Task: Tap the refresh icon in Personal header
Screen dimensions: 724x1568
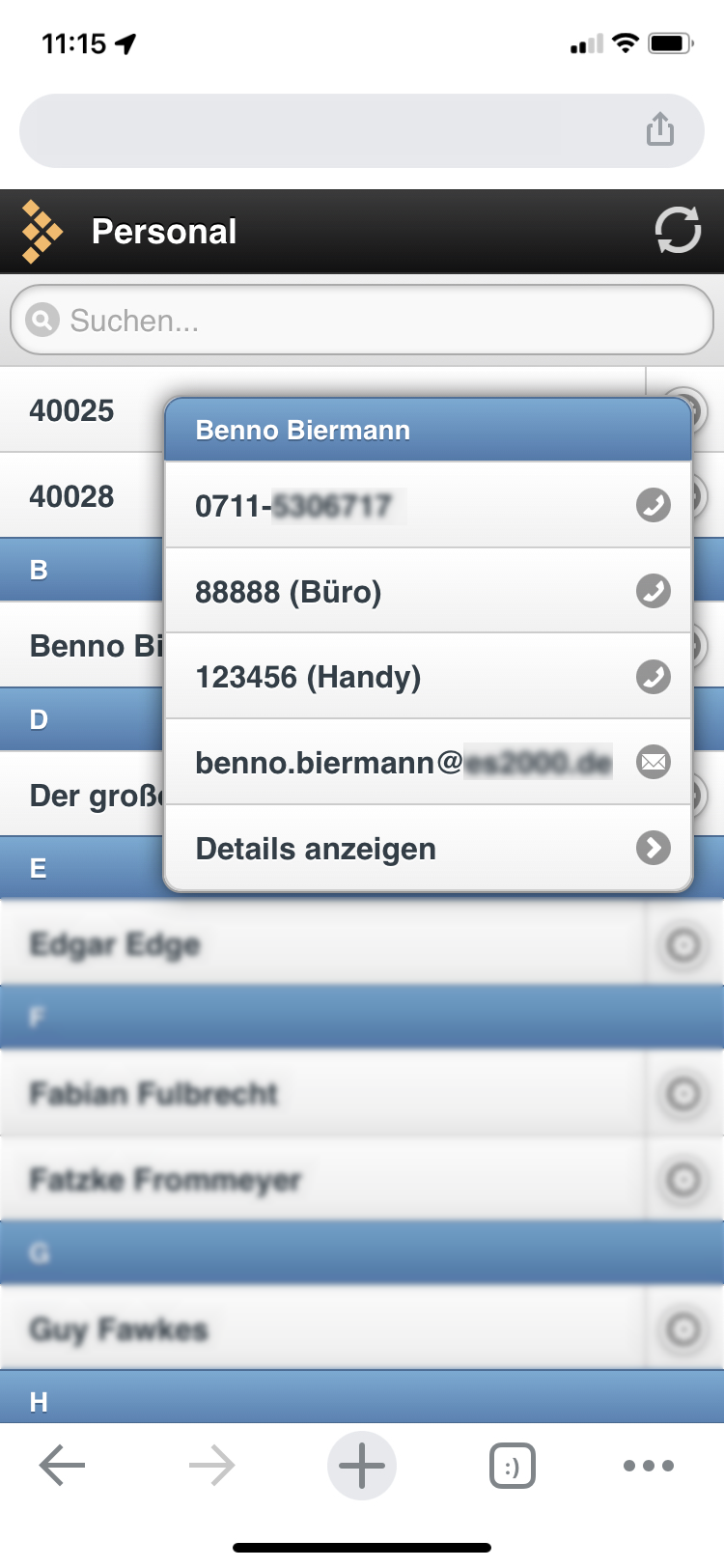Action: click(x=678, y=231)
